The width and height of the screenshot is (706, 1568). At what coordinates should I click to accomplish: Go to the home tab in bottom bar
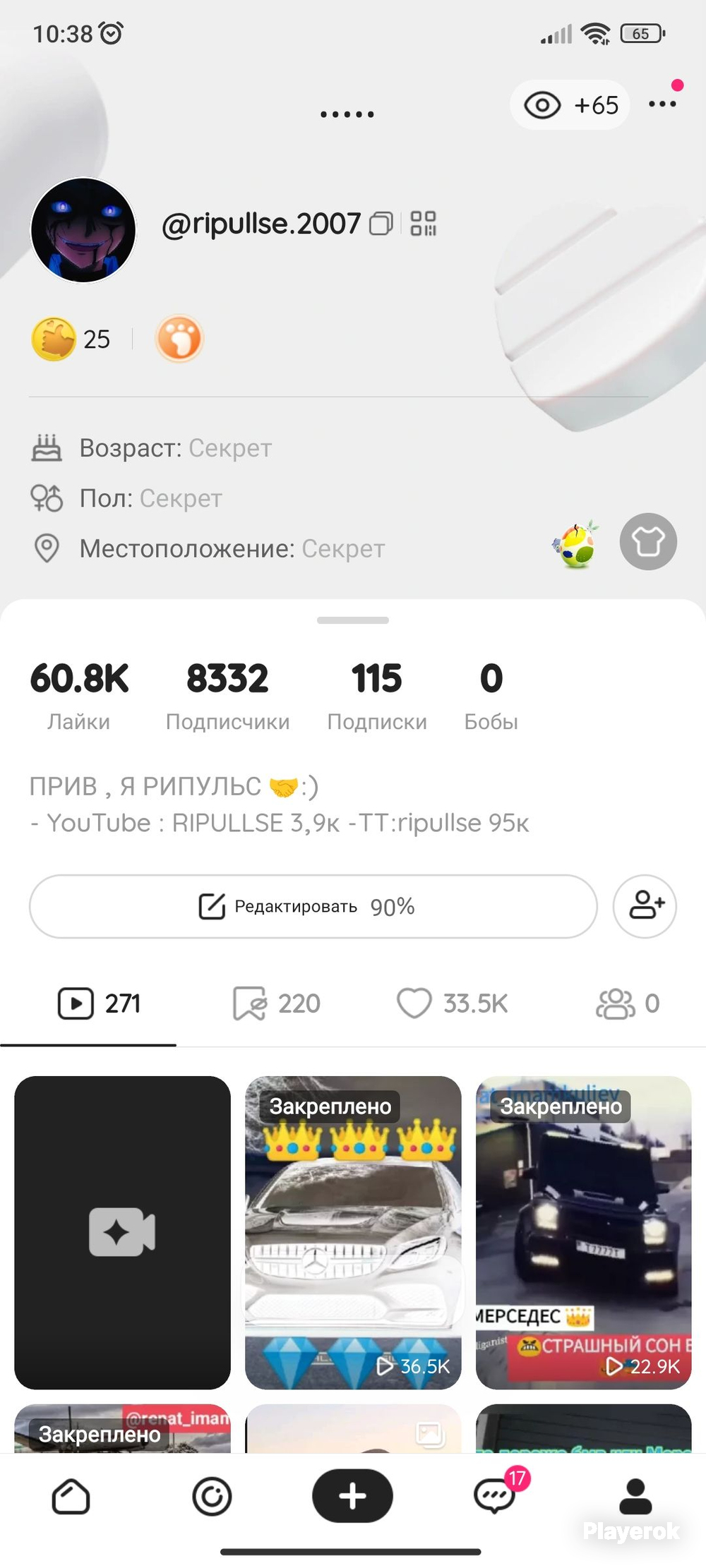point(71,1497)
